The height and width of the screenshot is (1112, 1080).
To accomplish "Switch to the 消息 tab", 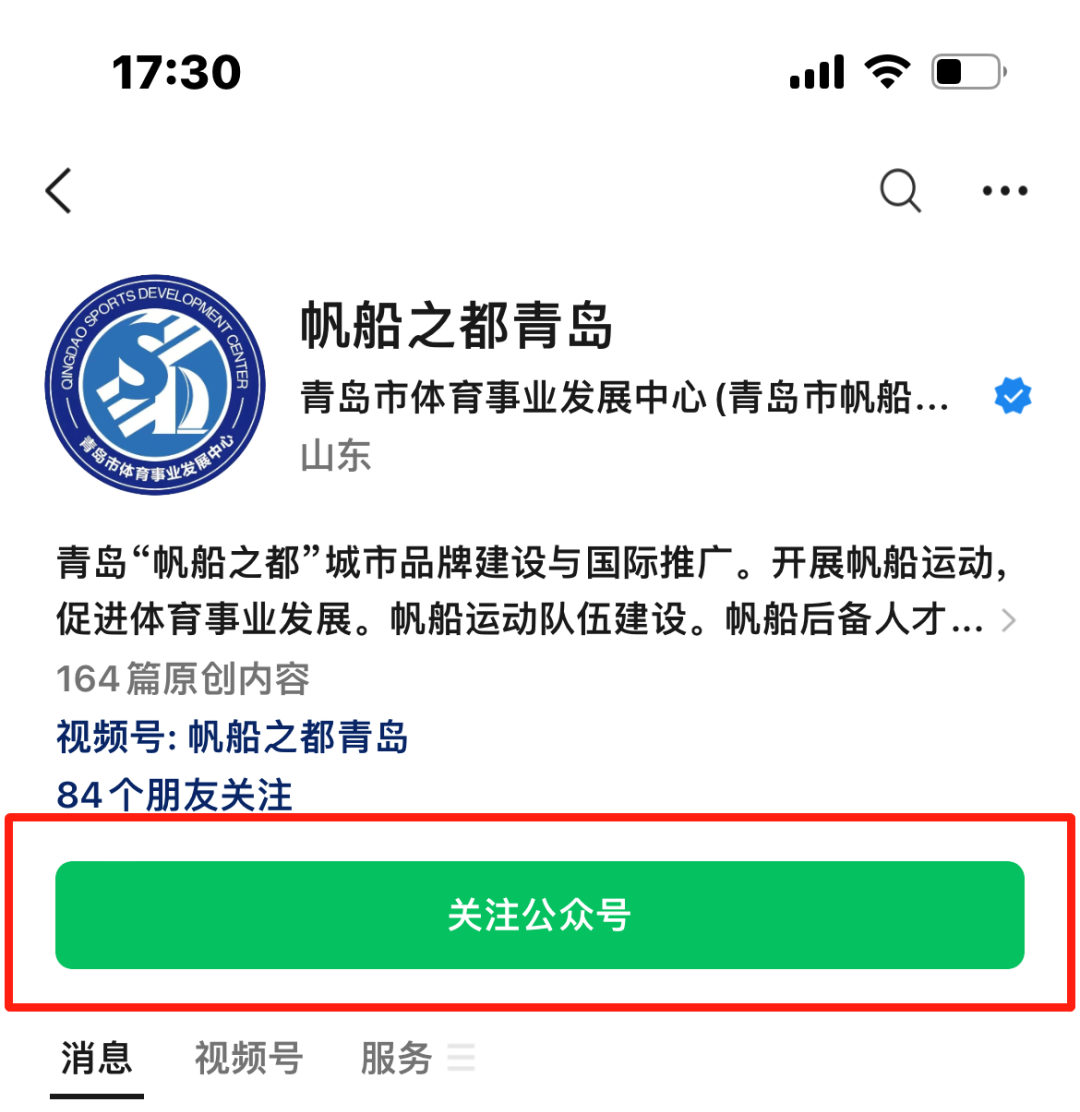I will [96, 1057].
